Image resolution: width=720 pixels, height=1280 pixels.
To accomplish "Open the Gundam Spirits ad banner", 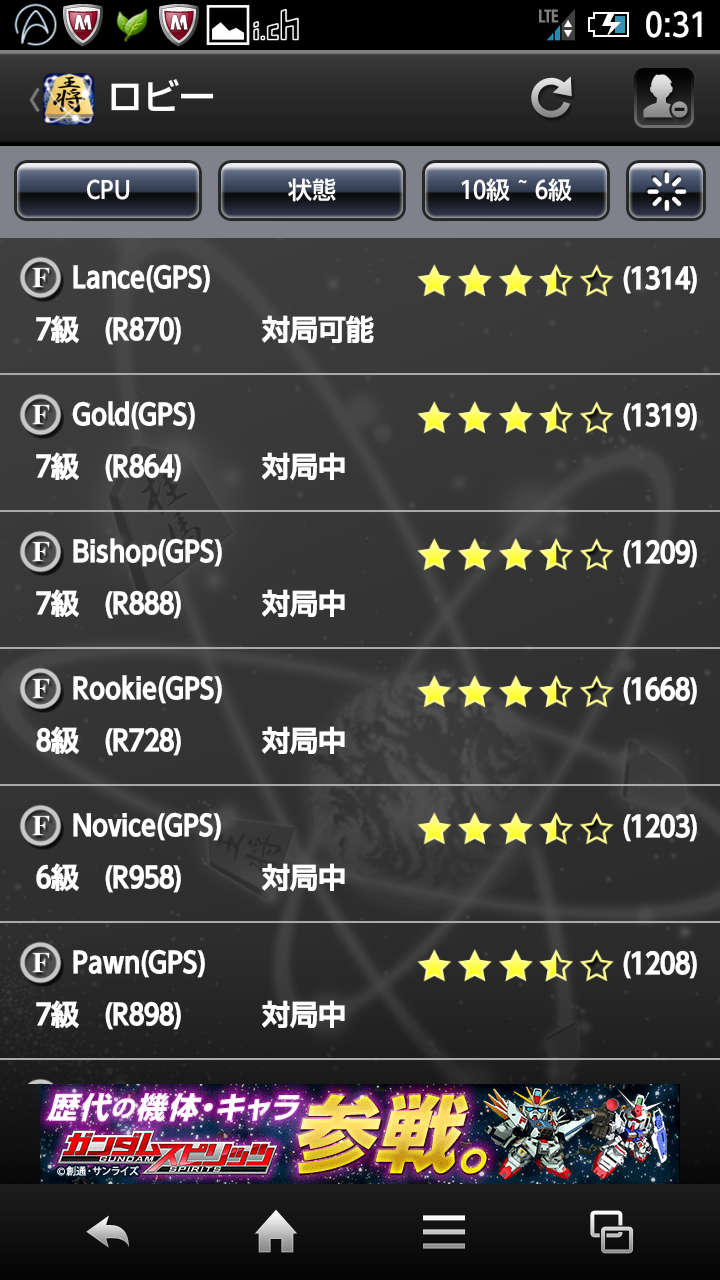I will coord(360,1133).
